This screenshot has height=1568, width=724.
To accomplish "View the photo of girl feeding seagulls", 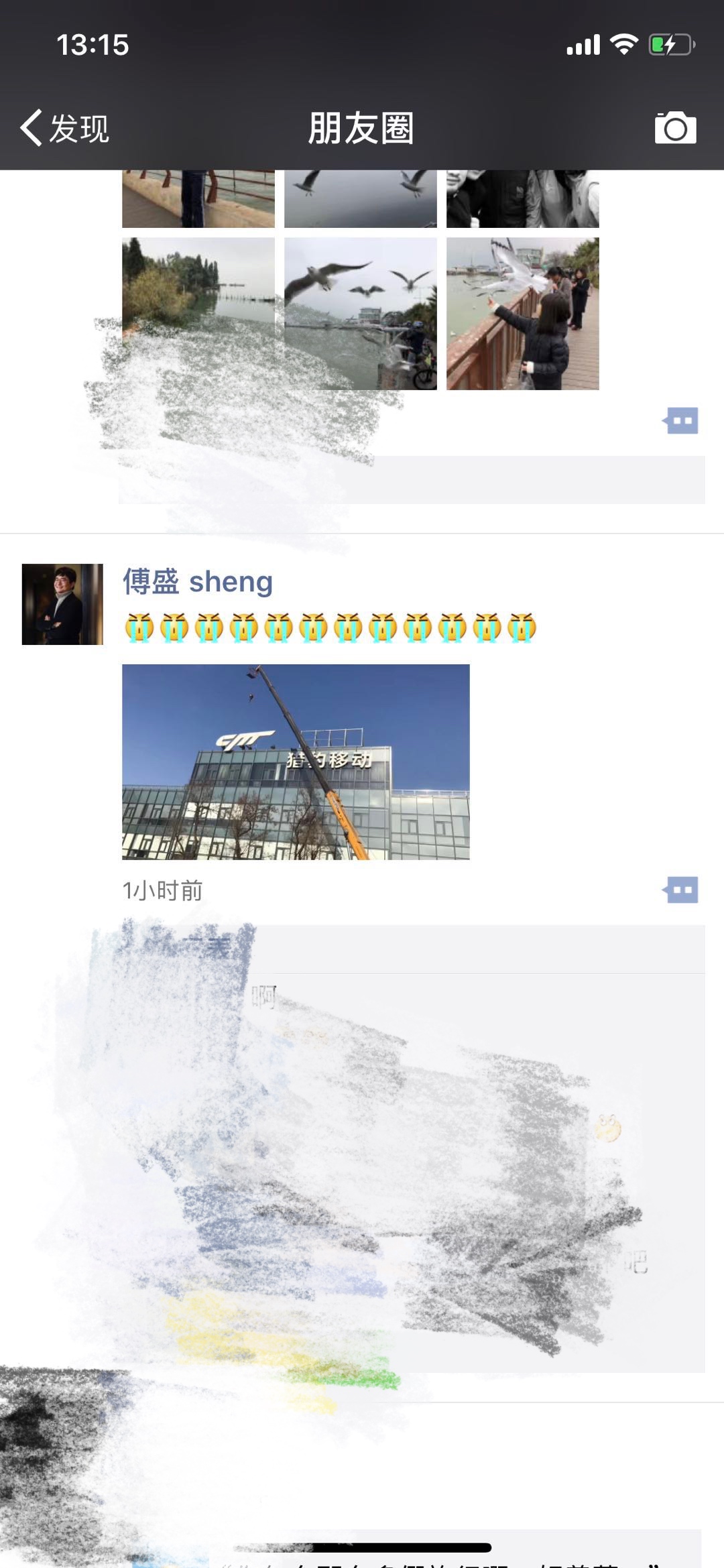I will 522,313.
